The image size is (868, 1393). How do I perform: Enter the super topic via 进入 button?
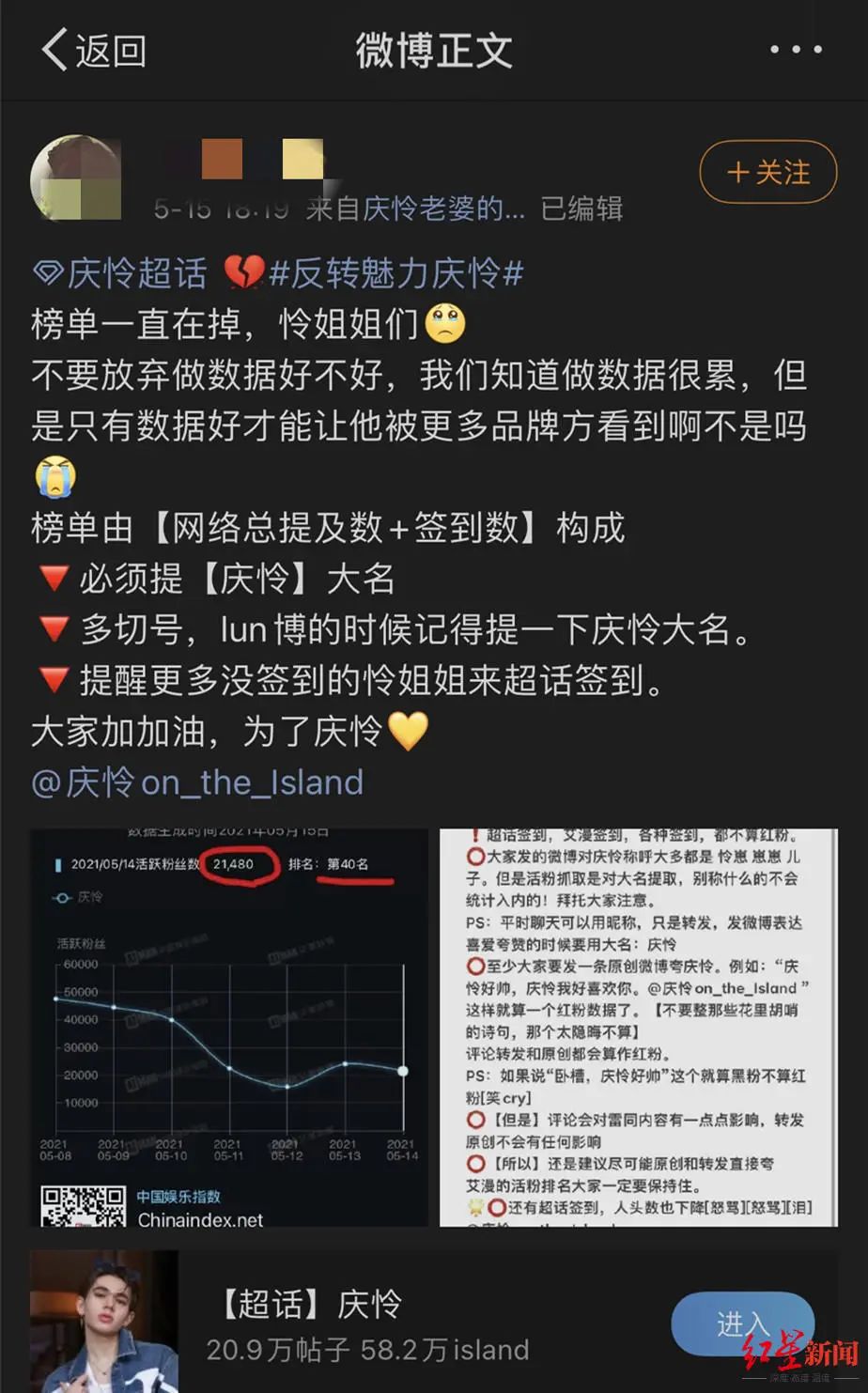tap(741, 1323)
